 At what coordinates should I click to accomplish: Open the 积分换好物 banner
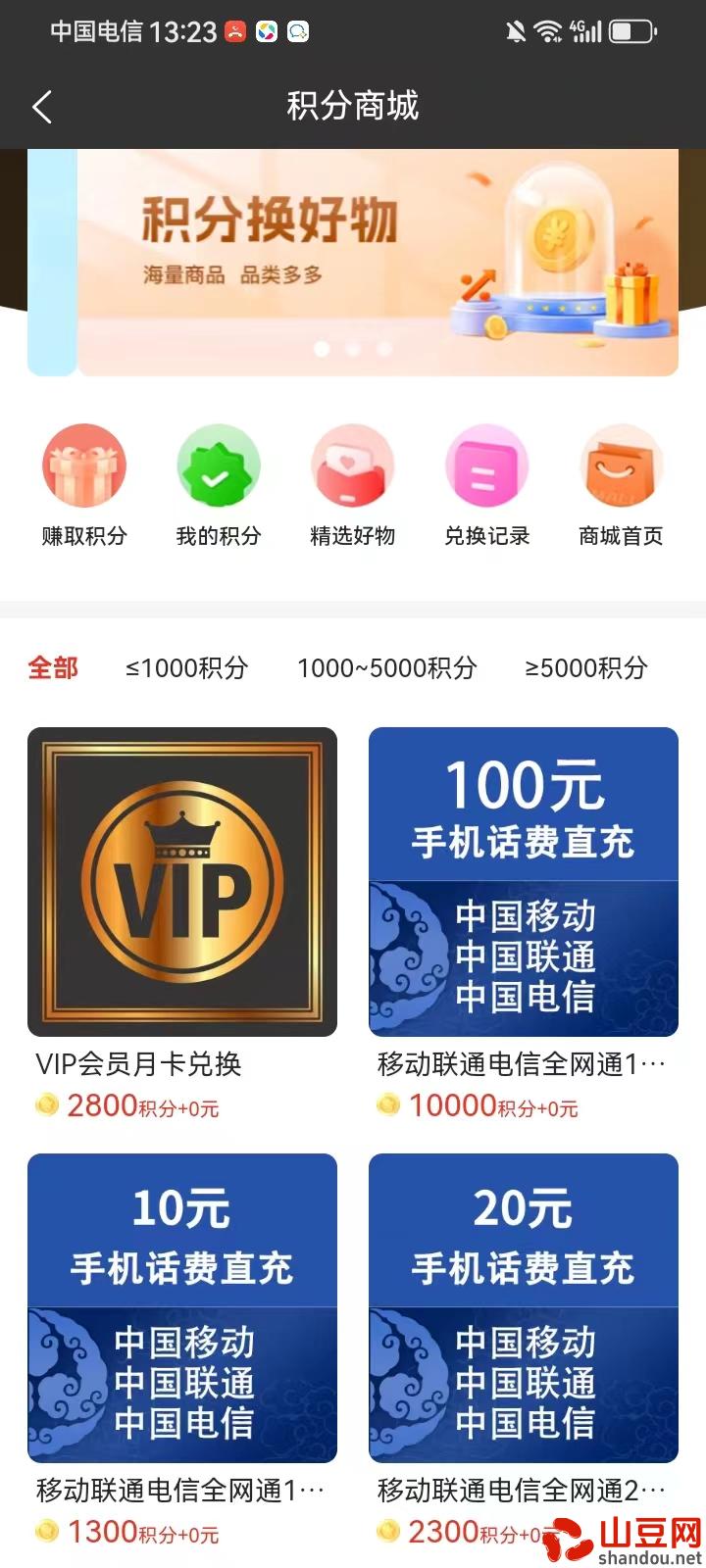point(378,262)
